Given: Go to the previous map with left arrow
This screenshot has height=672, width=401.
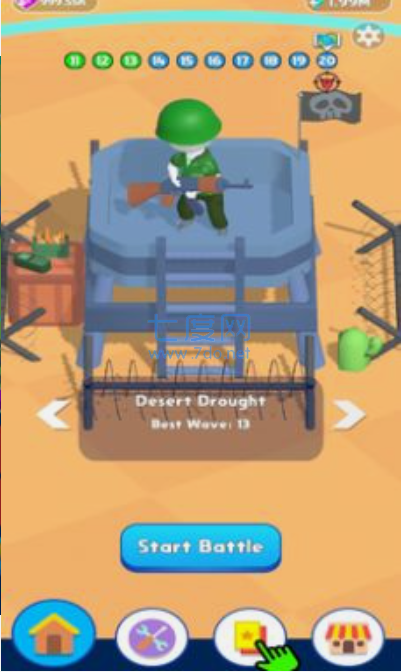Looking at the screenshot, I should coord(54,414).
